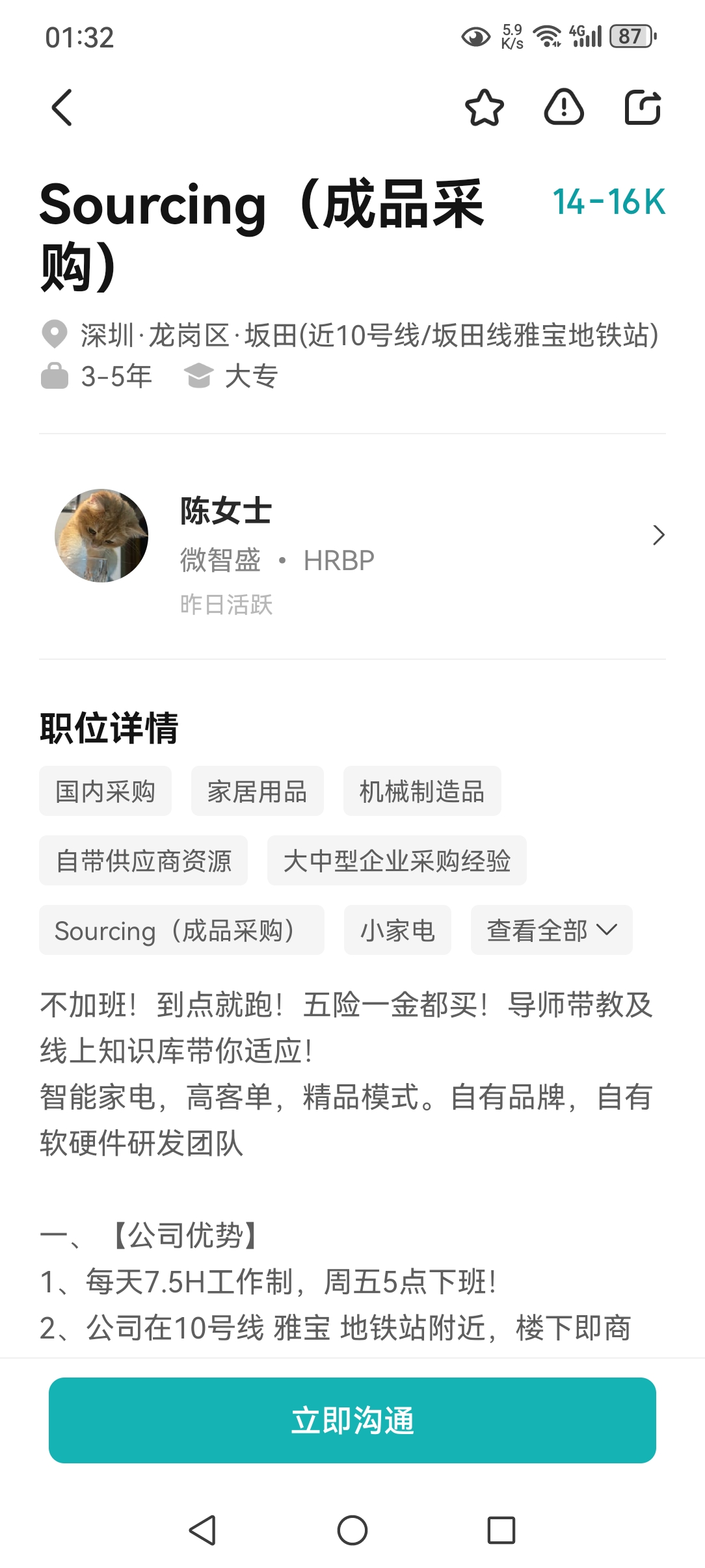The image size is (705, 1568).
Task: Tap the 自带供应商资源 tag
Action: point(143,861)
